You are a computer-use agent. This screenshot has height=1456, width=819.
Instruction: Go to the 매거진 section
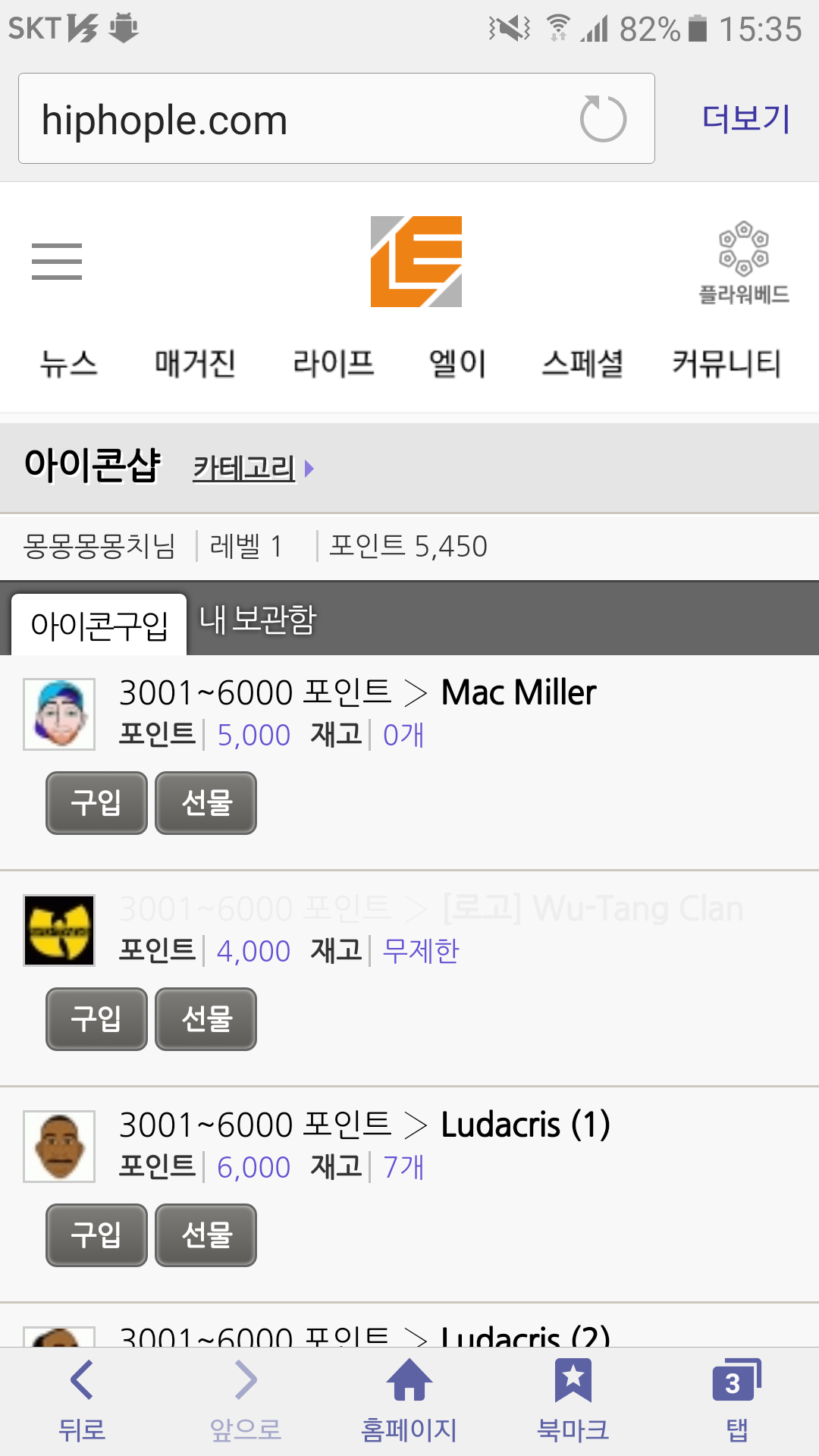pyautogui.click(x=195, y=363)
